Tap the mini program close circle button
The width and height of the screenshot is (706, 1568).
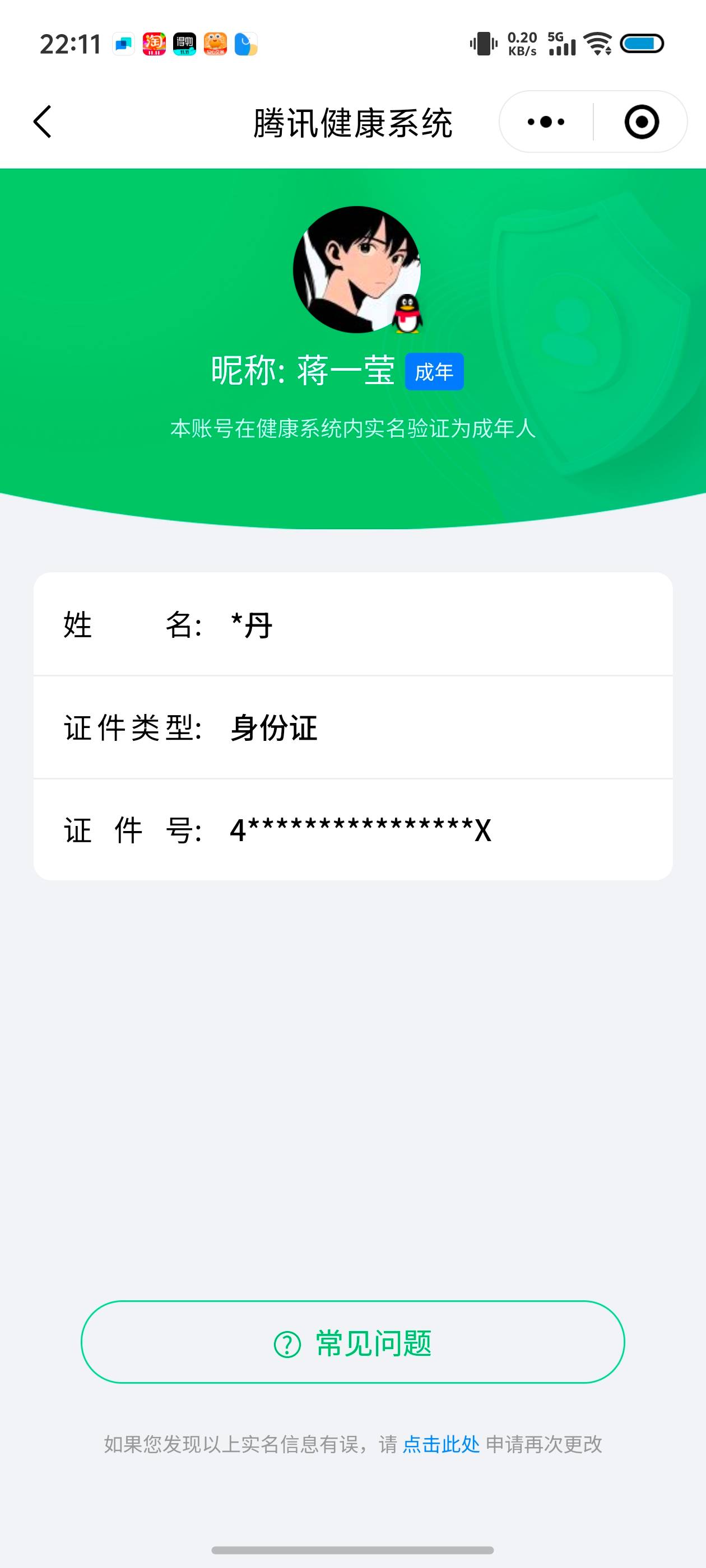pos(643,121)
